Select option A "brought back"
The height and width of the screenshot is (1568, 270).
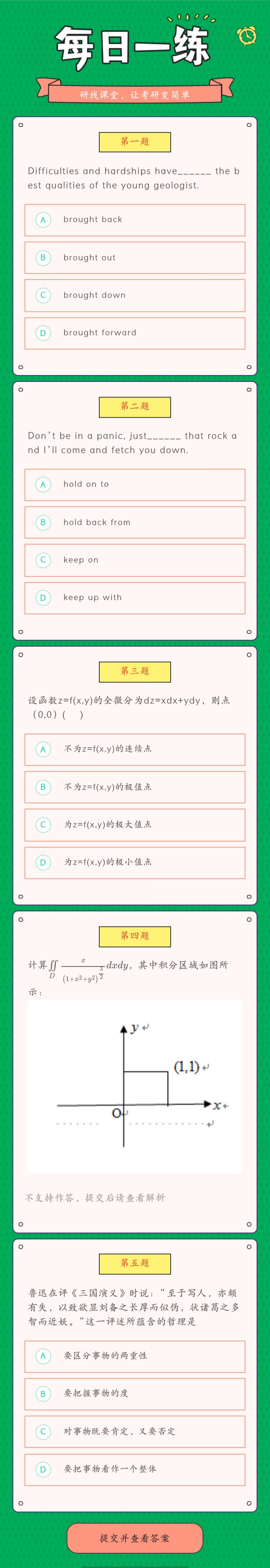135,220
